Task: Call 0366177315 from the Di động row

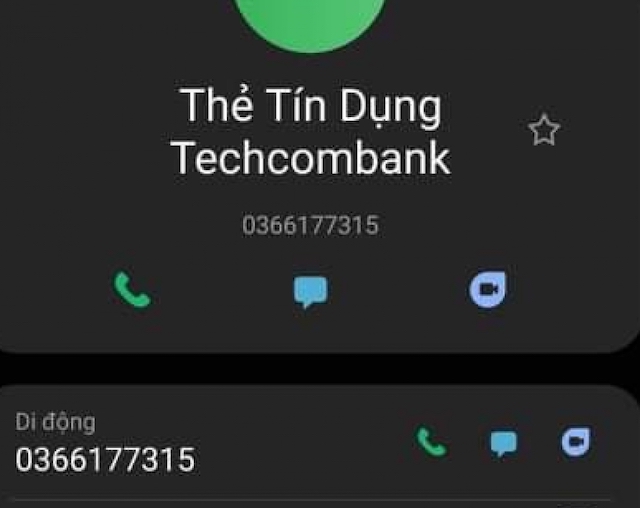Action: point(431,442)
